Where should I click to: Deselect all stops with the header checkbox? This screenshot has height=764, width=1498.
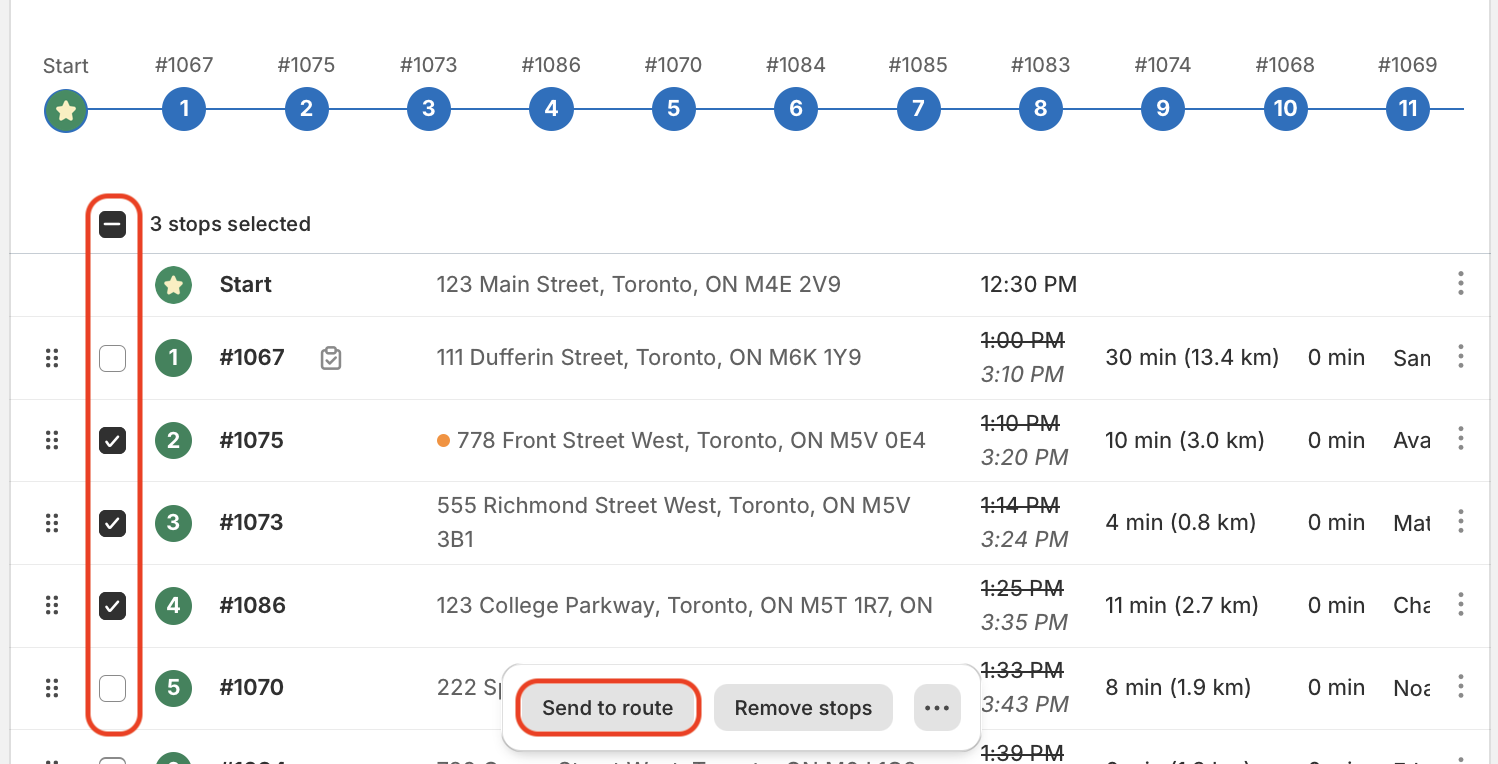coord(113,224)
